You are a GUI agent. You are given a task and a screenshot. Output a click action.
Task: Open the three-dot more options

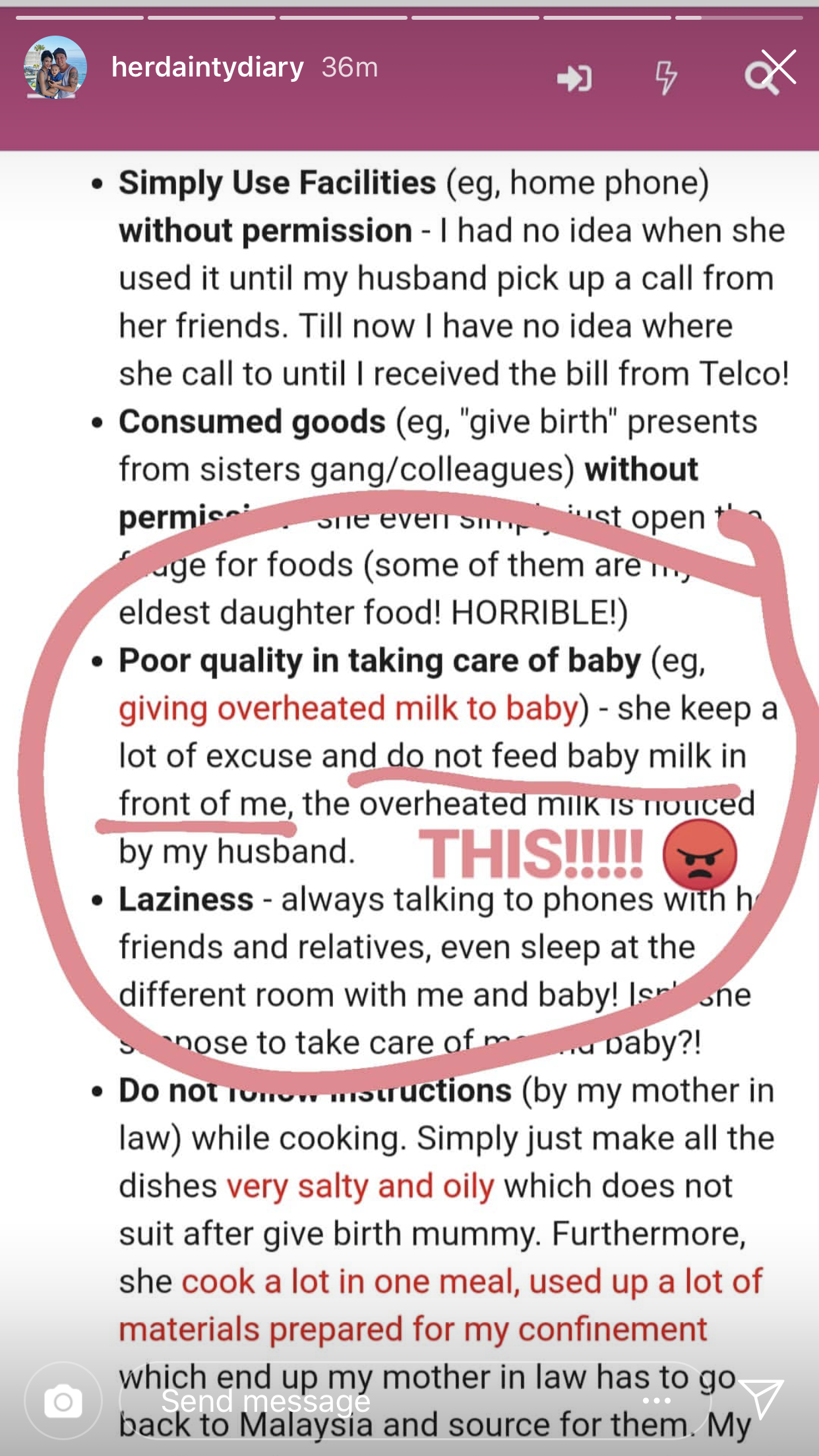[x=657, y=1401]
